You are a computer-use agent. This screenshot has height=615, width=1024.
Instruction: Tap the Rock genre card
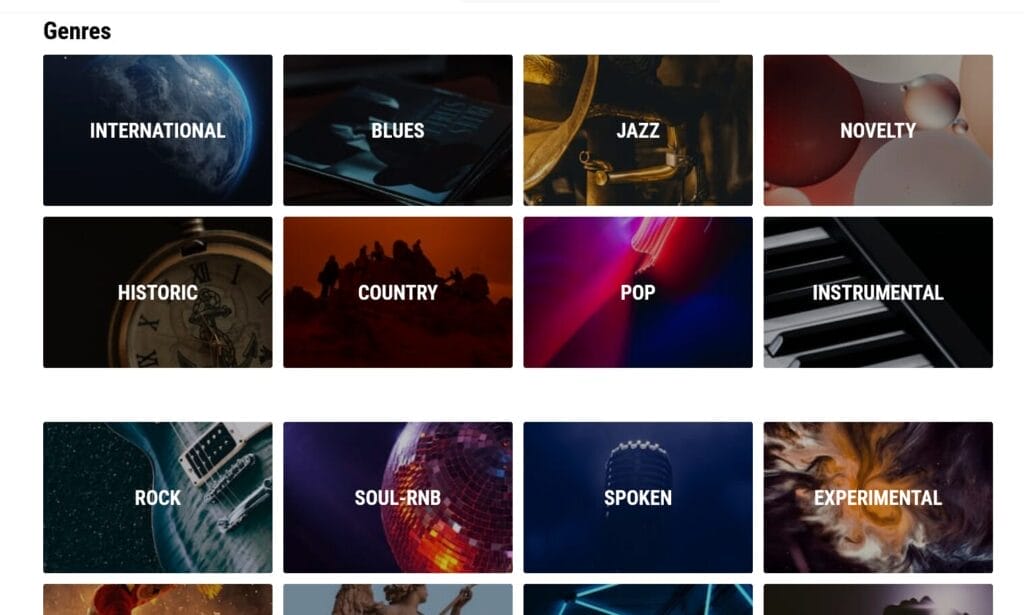(x=157, y=497)
